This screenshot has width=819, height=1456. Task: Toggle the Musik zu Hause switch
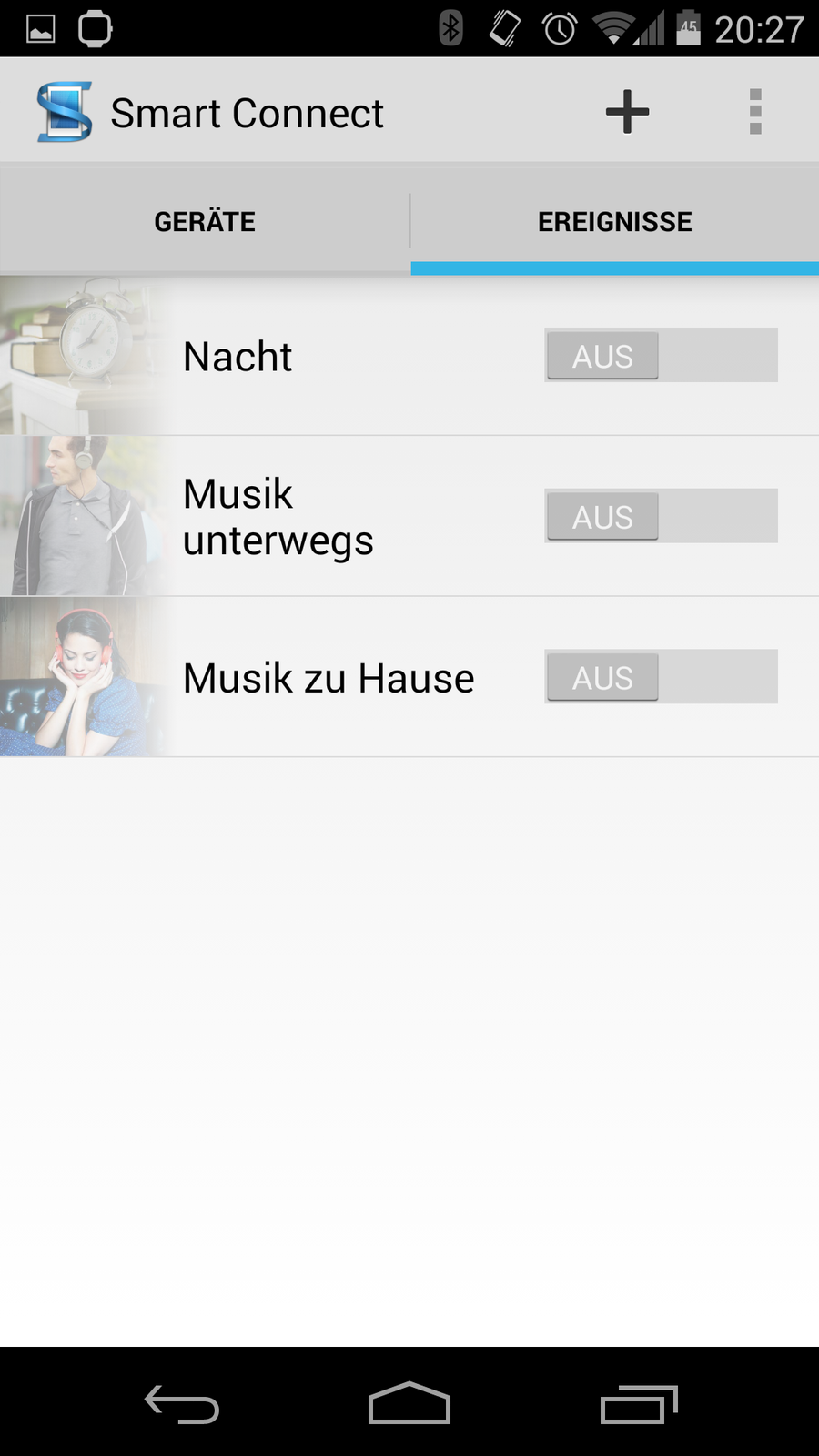(661, 676)
